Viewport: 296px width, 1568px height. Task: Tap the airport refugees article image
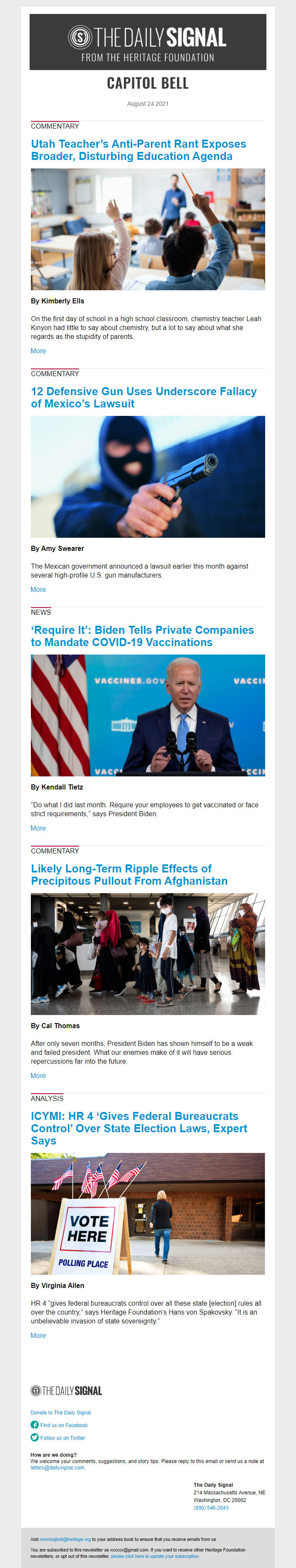(x=148, y=953)
